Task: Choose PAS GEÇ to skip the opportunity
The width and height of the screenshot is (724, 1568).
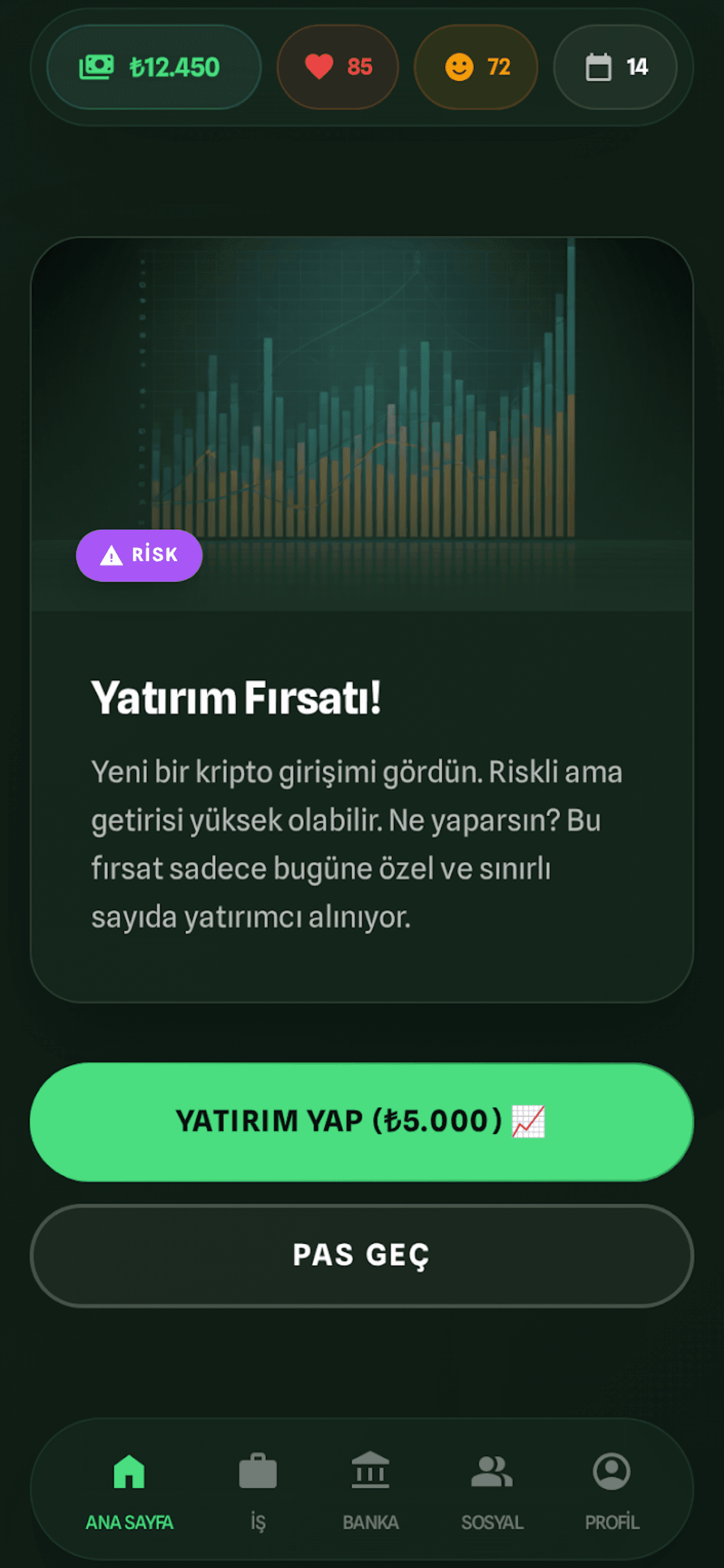Action: pos(362,1255)
